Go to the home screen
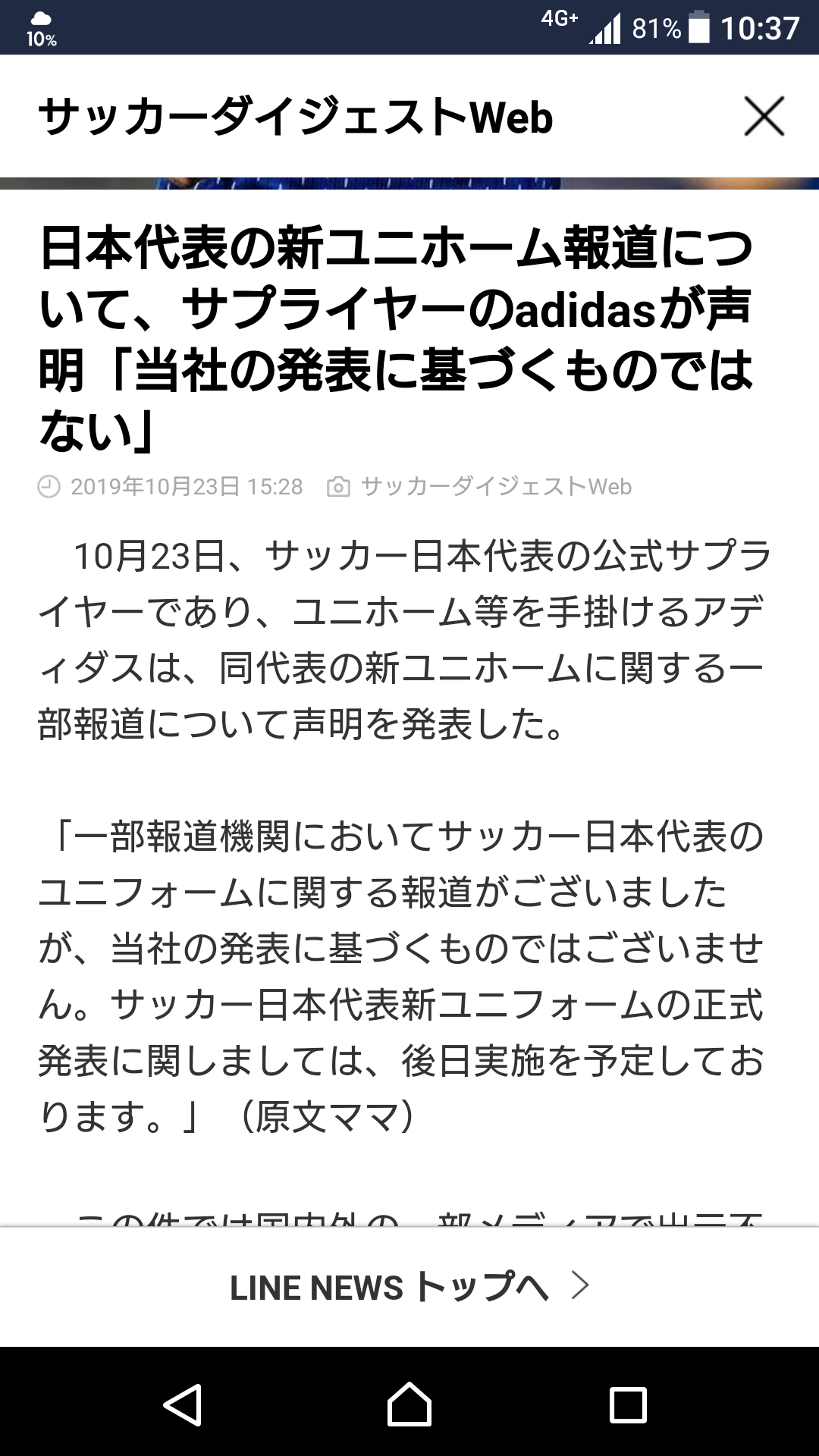The image size is (819, 1456). [x=409, y=1405]
